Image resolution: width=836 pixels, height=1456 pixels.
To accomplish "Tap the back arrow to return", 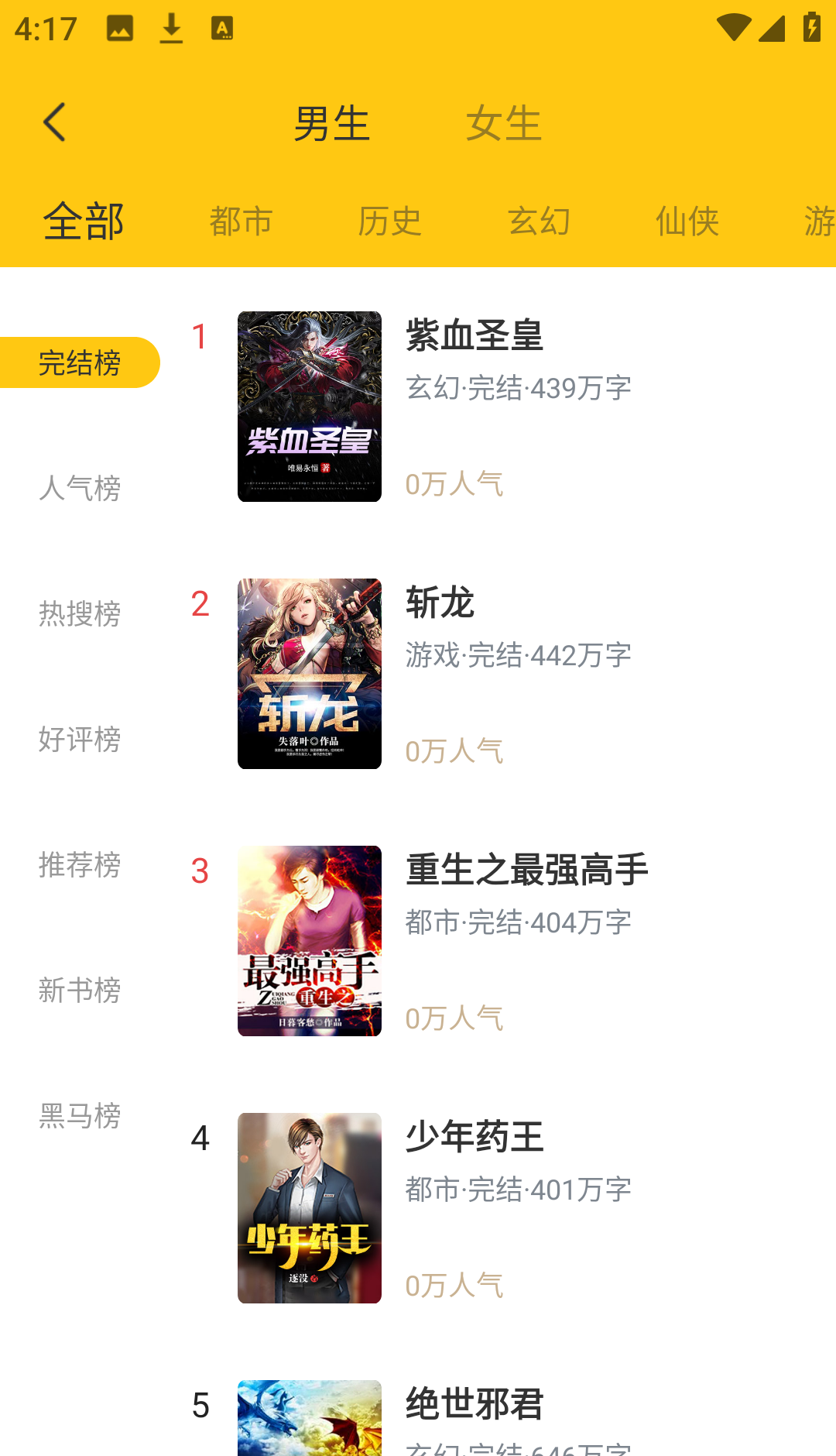I will pos(53,121).
